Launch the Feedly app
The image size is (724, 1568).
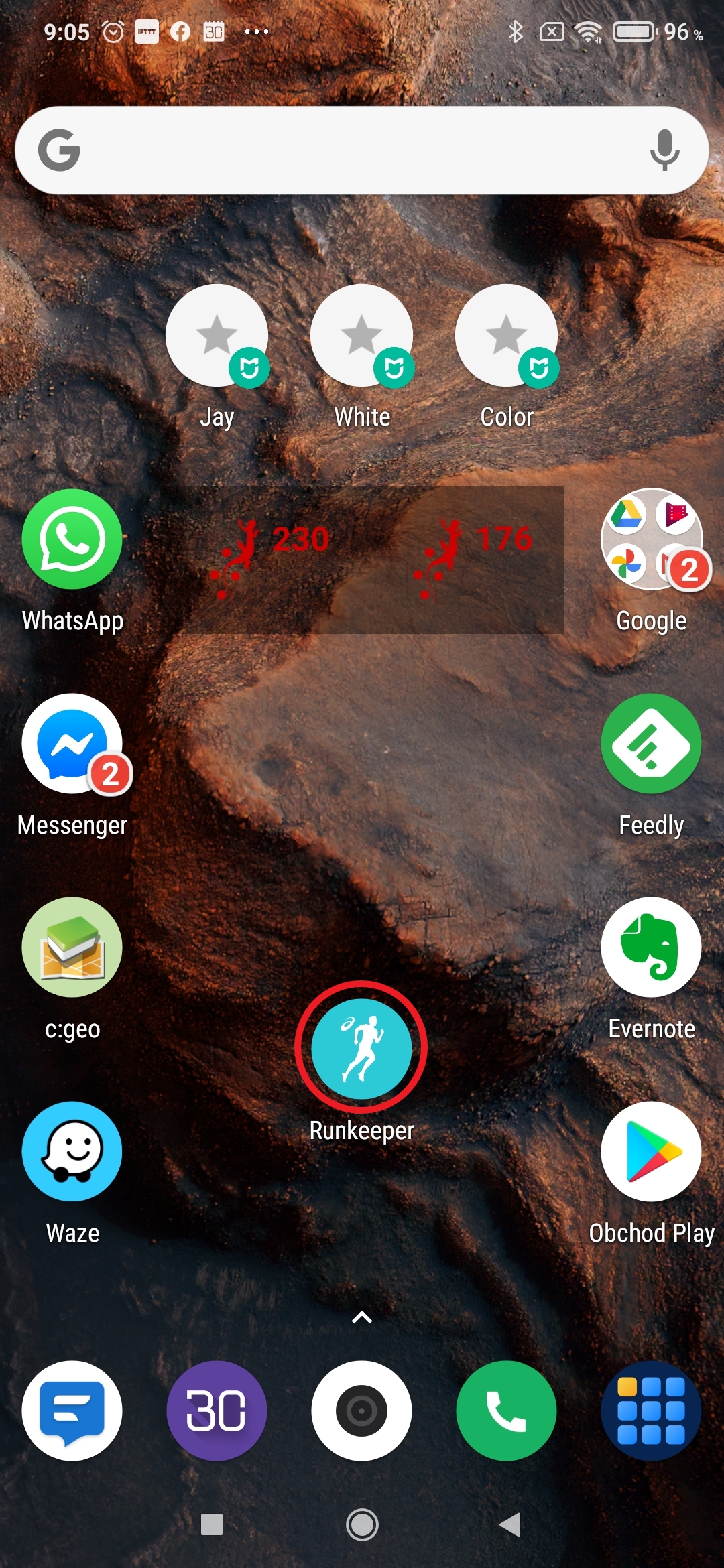click(x=652, y=744)
